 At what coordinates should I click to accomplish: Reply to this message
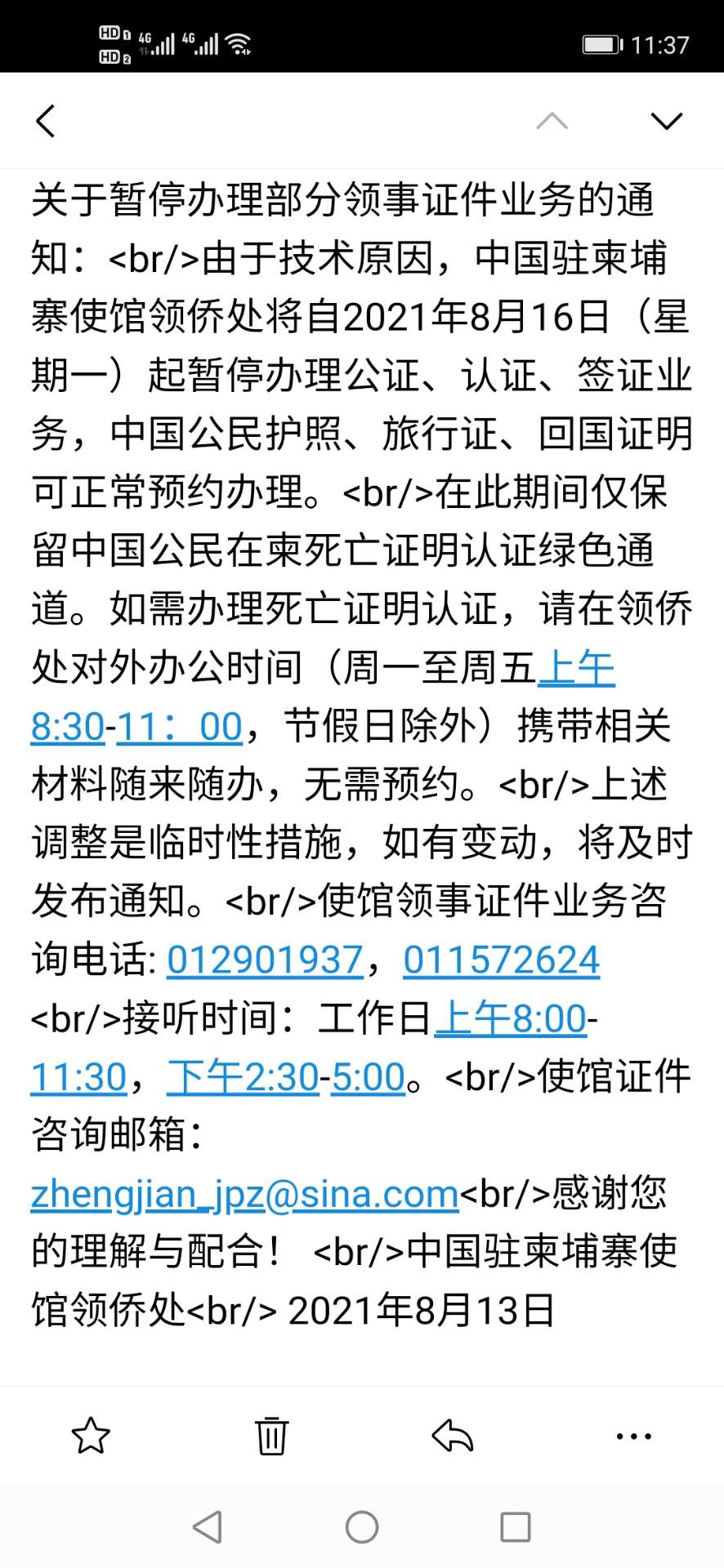[453, 1436]
